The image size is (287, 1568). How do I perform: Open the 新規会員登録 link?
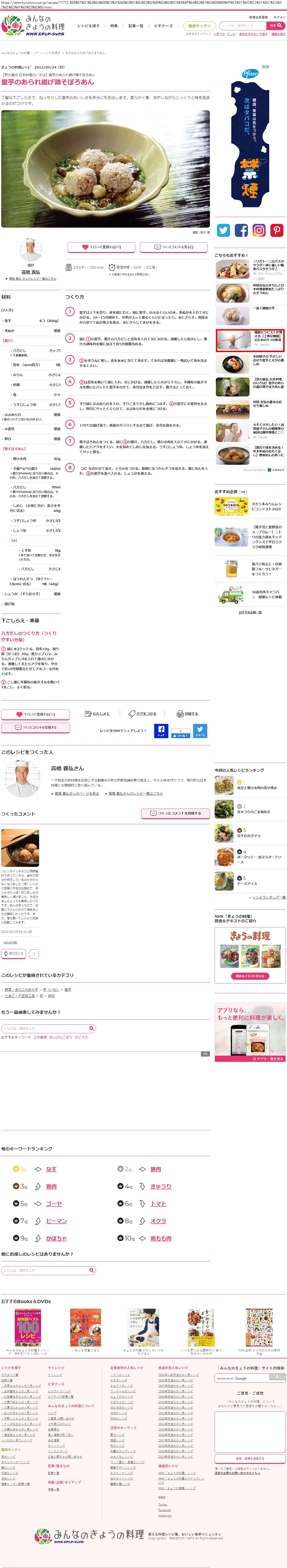point(258,17)
